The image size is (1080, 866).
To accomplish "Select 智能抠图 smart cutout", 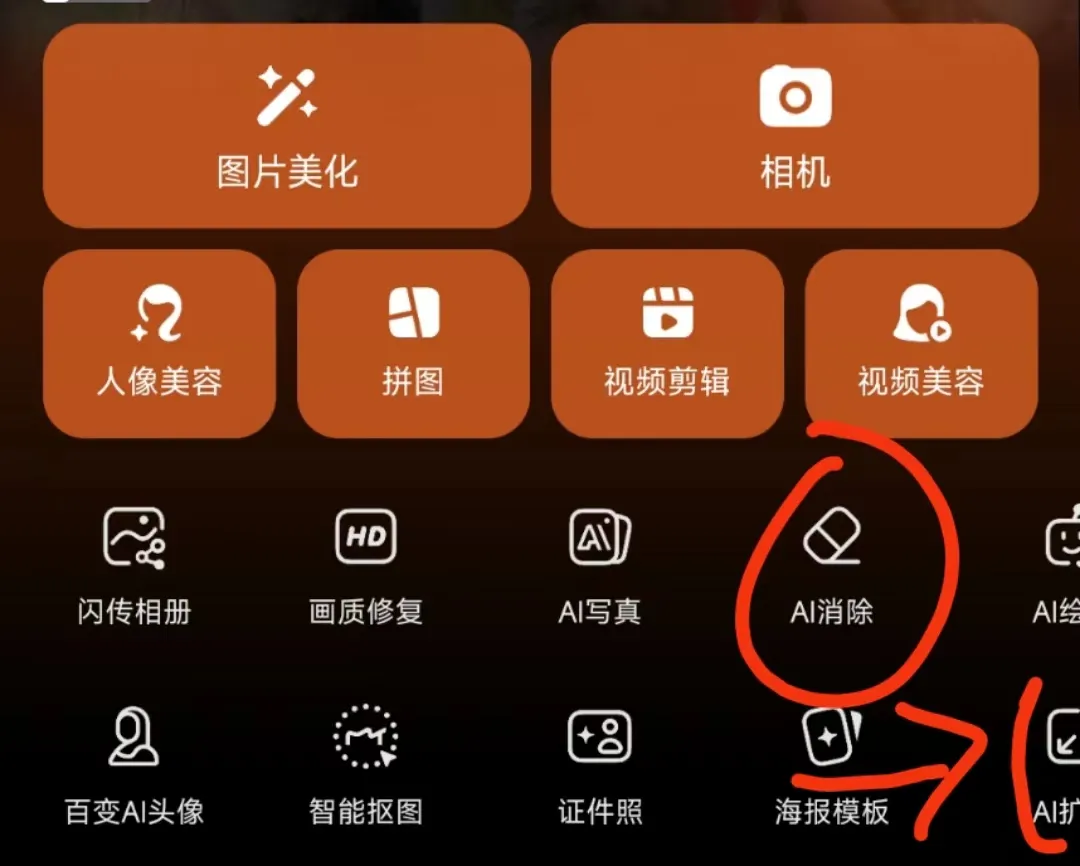I will pyautogui.click(x=366, y=765).
